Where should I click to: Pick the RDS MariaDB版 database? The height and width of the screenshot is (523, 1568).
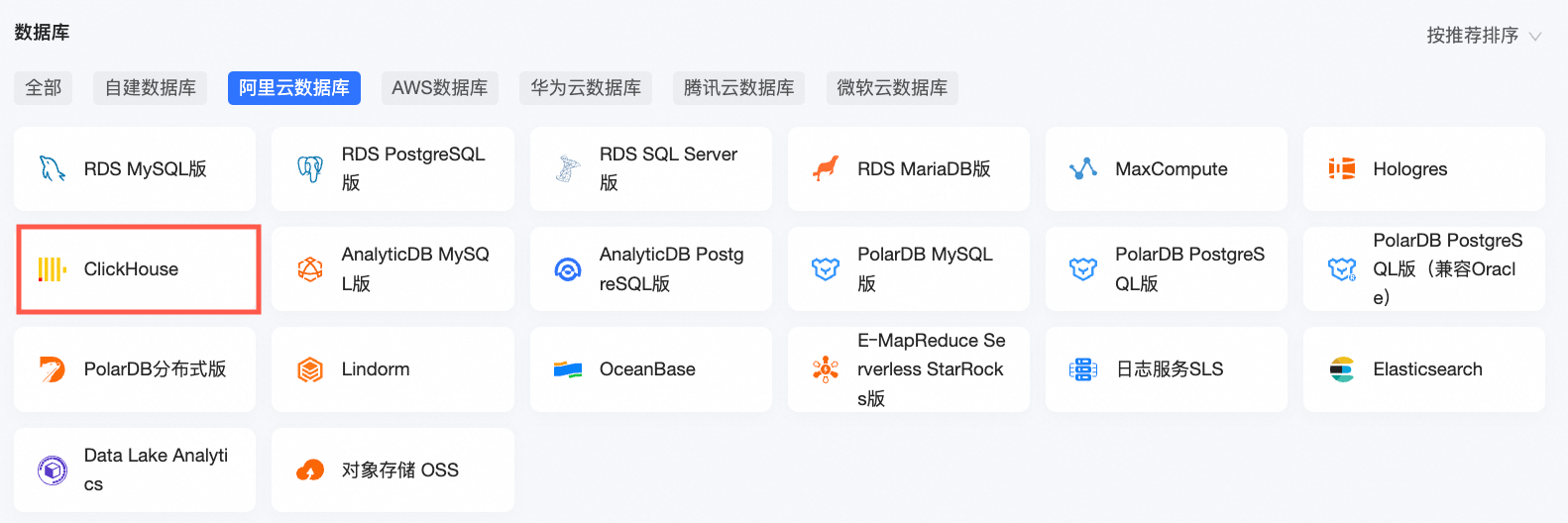pyautogui.click(x=908, y=169)
